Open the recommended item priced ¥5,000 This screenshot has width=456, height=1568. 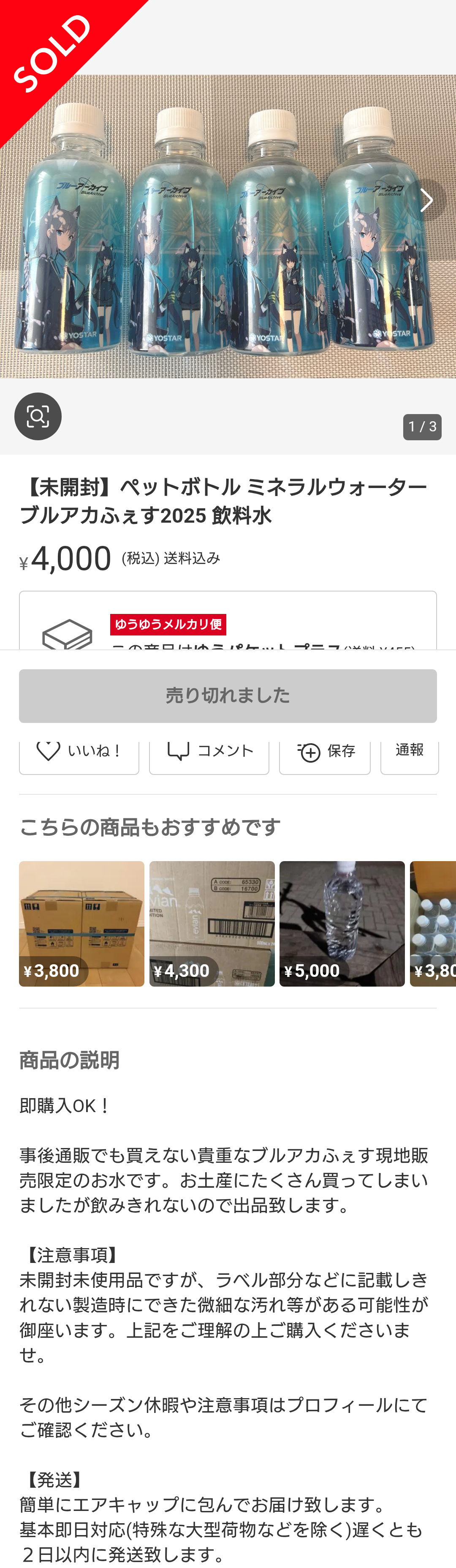coord(342,923)
